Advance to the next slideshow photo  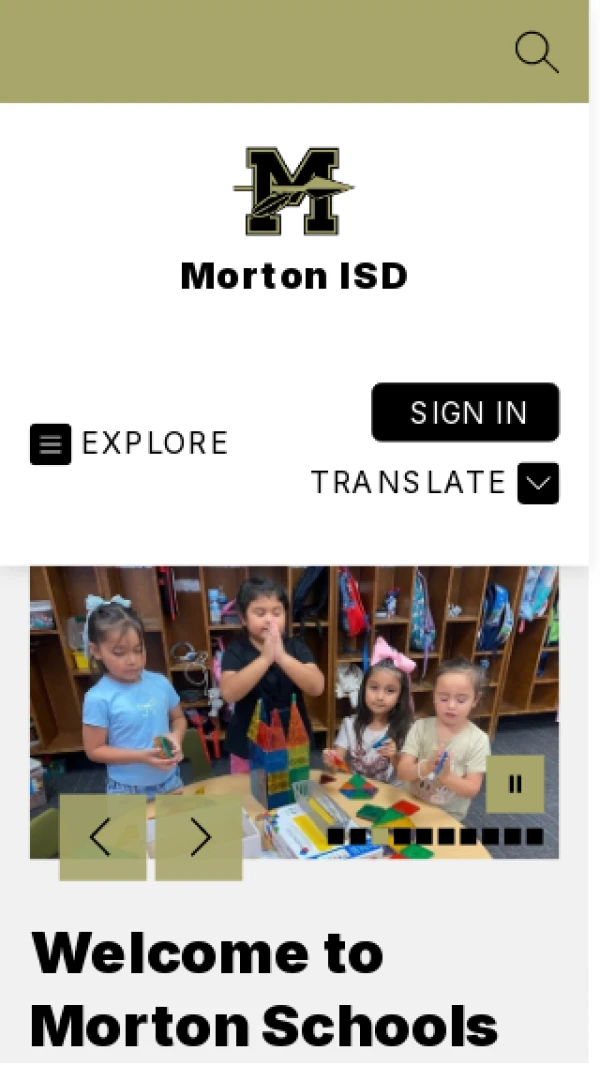pos(199,837)
